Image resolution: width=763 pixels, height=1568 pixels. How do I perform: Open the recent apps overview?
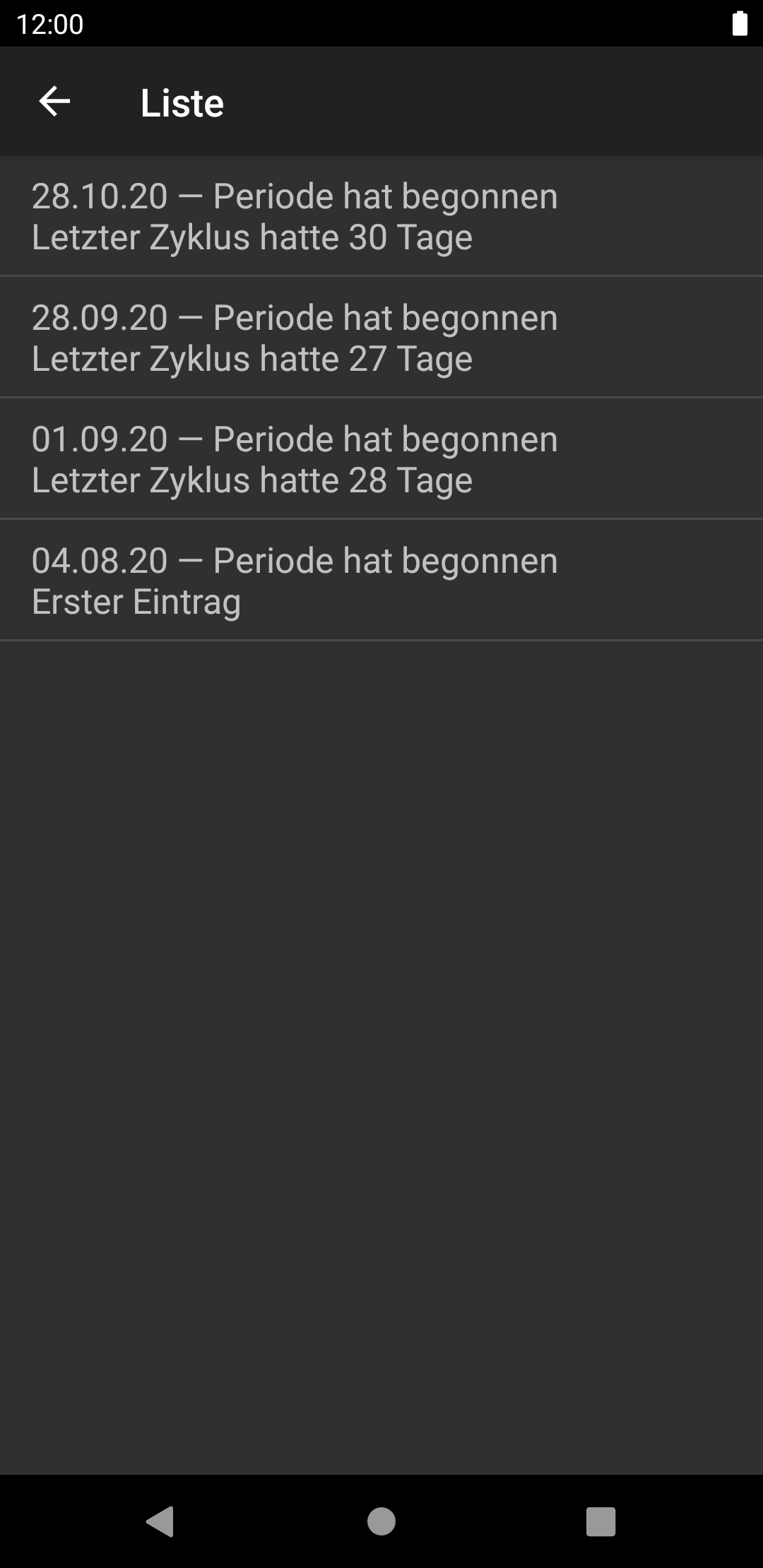601,1521
